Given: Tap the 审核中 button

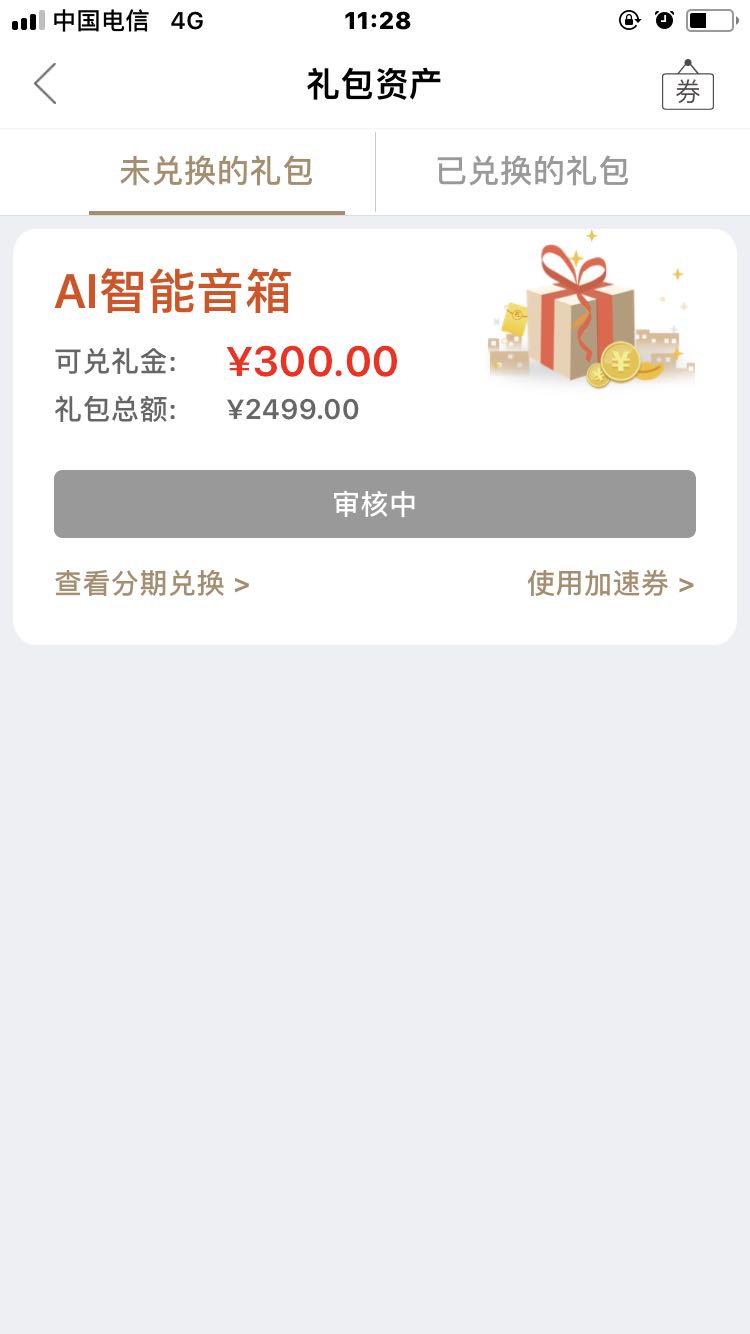Looking at the screenshot, I should click(x=374, y=504).
